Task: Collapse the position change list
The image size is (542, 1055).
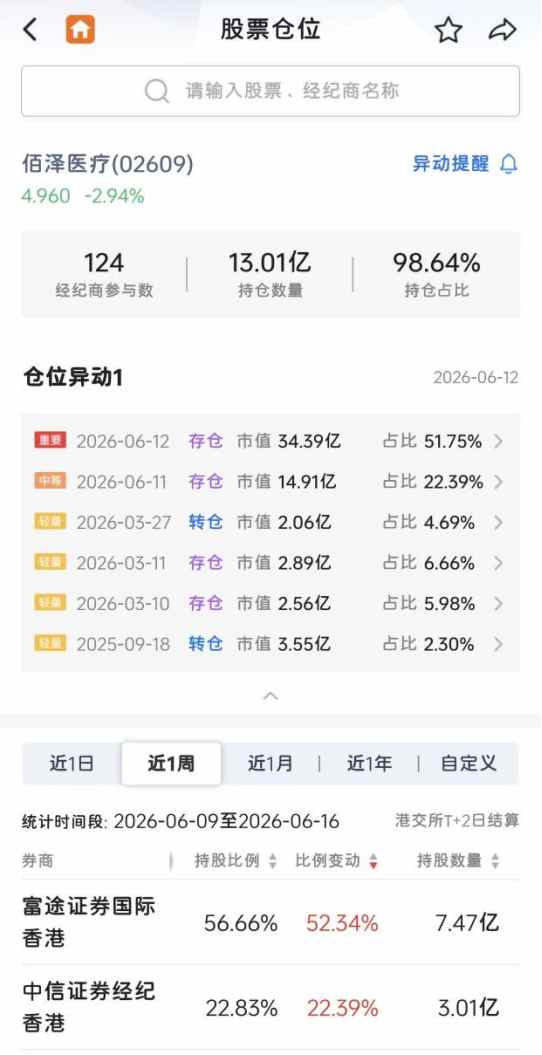Action: 270,695
